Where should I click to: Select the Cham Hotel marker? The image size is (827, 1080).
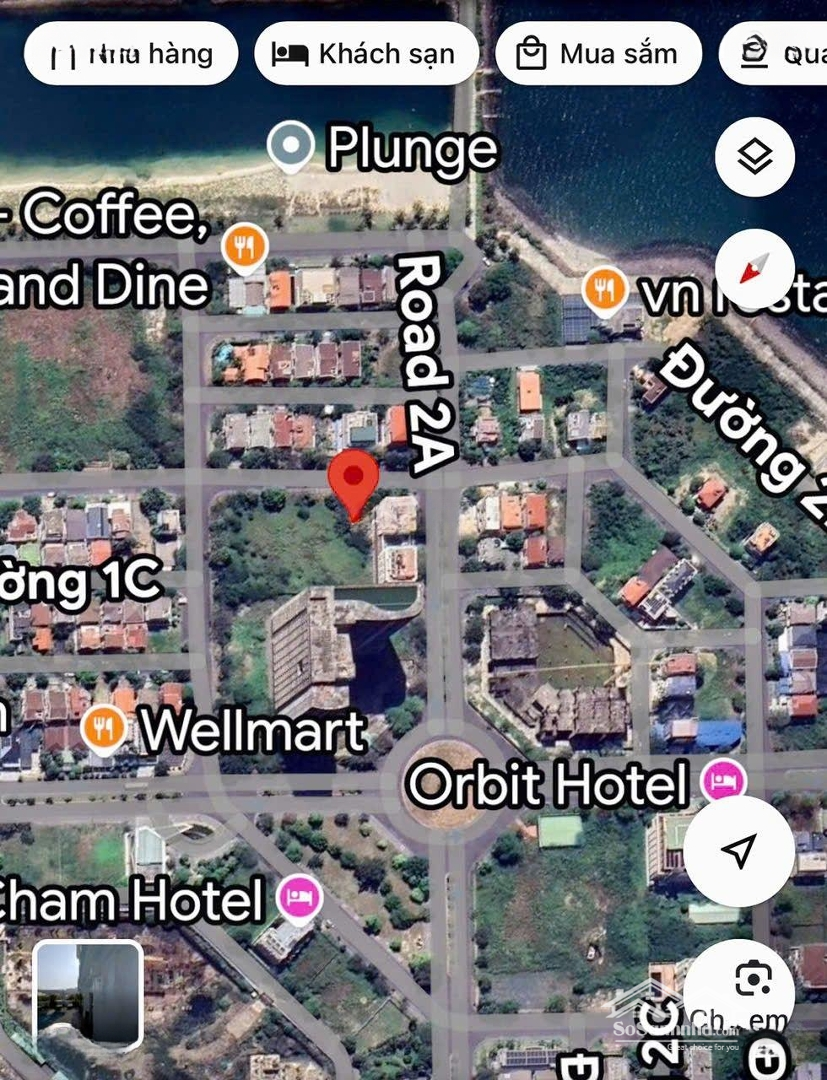[x=298, y=898]
